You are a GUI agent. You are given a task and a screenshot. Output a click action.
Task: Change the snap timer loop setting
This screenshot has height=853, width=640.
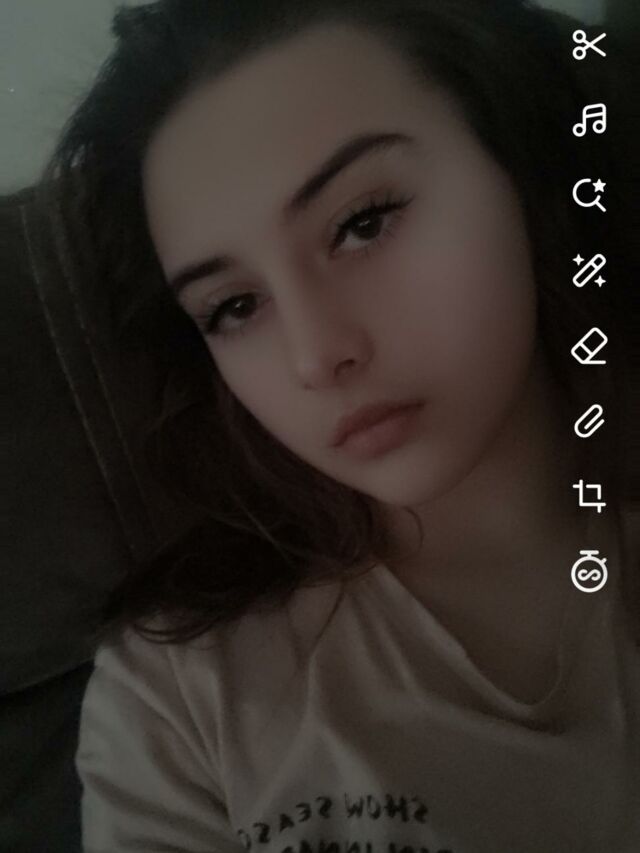point(589,573)
